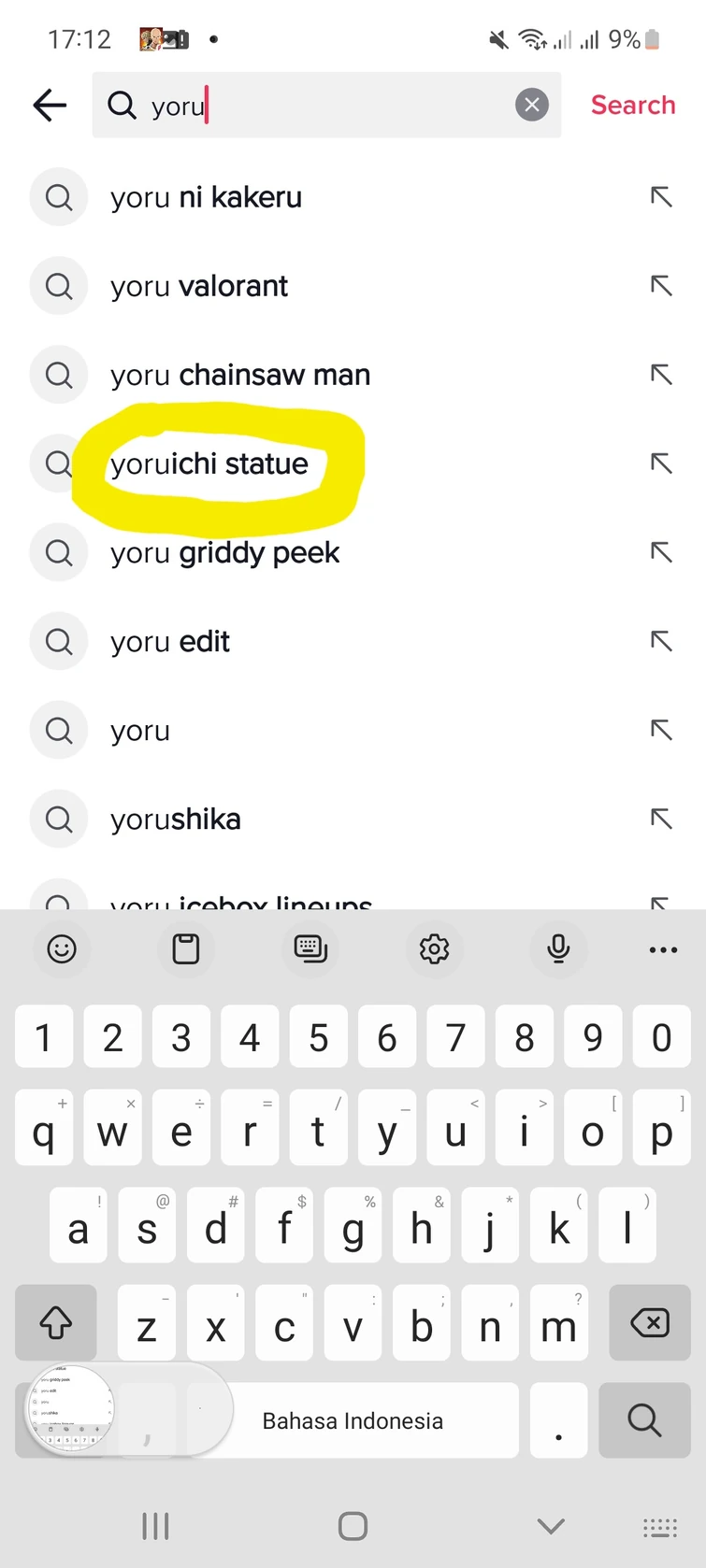This screenshot has height=1568, width=706.
Task: Open the keyboard emoji picker
Action: click(x=62, y=949)
